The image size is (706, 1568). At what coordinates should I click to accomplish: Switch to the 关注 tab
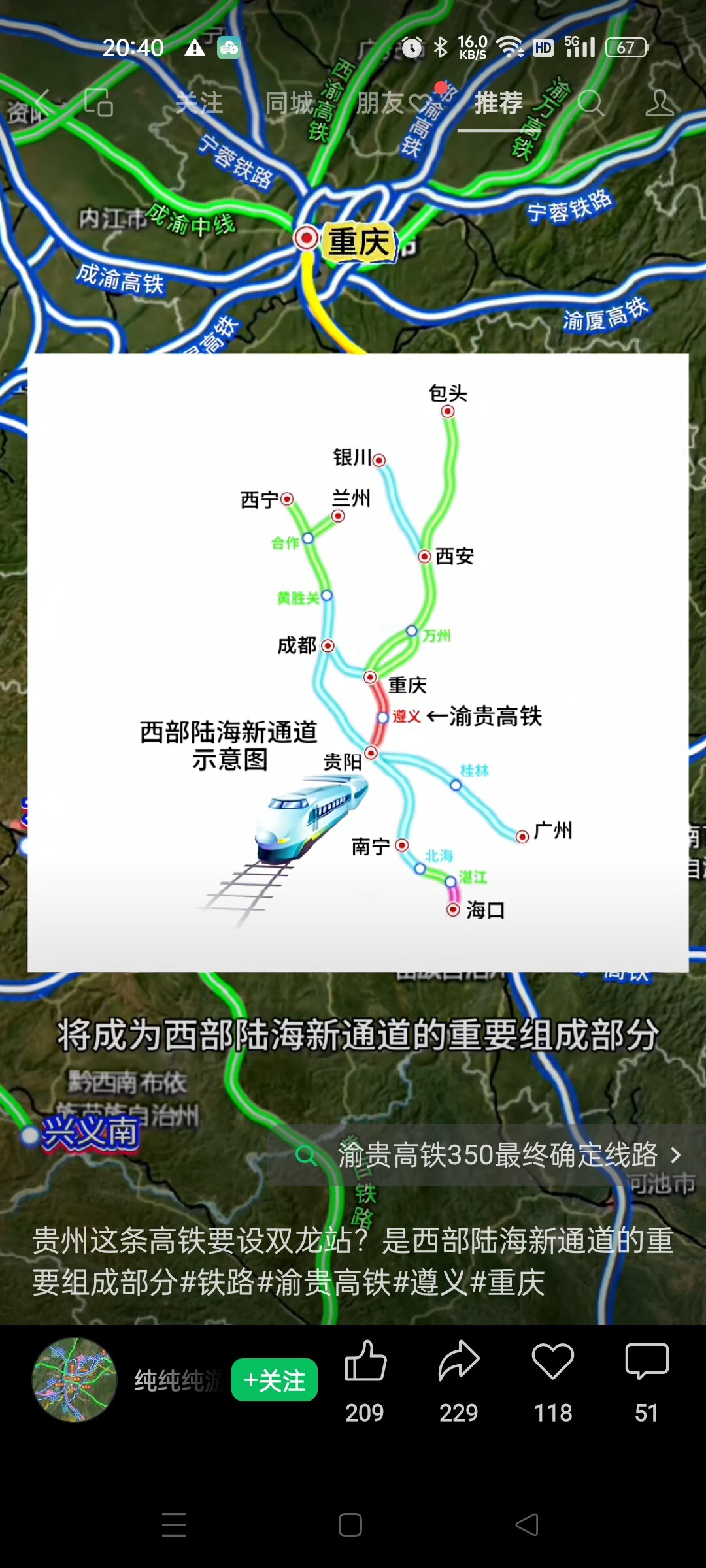199,103
